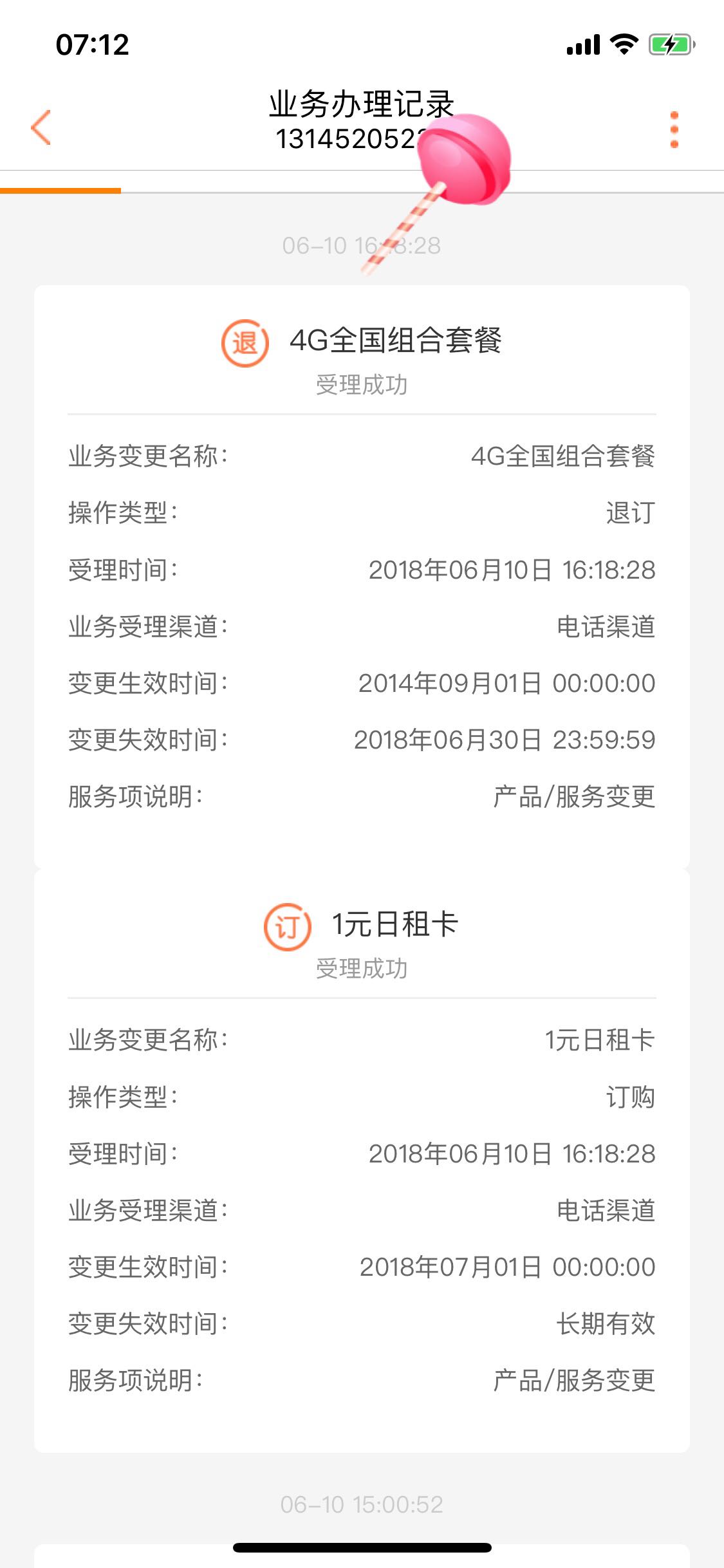Open the three-dot overflow menu
724x1568 pixels.
click(674, 129)
